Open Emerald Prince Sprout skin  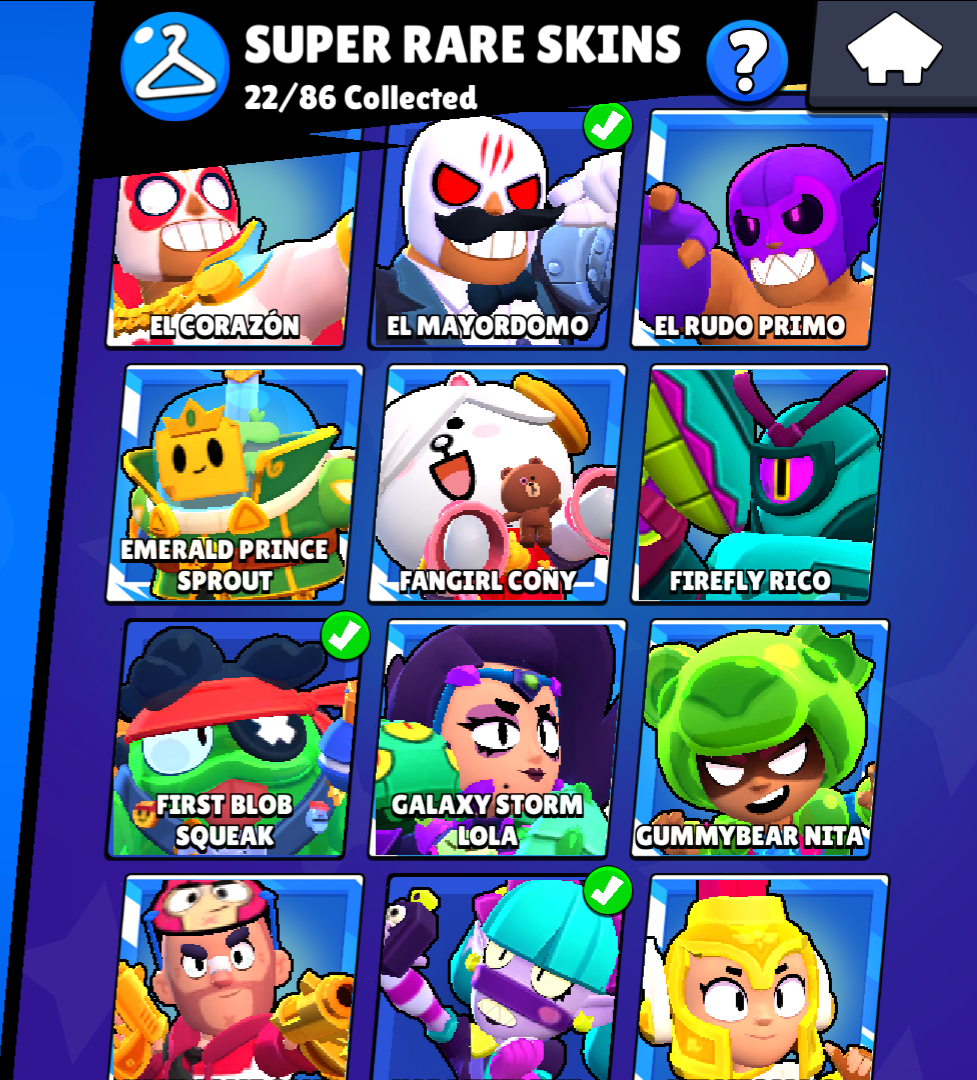pos(228,484)
